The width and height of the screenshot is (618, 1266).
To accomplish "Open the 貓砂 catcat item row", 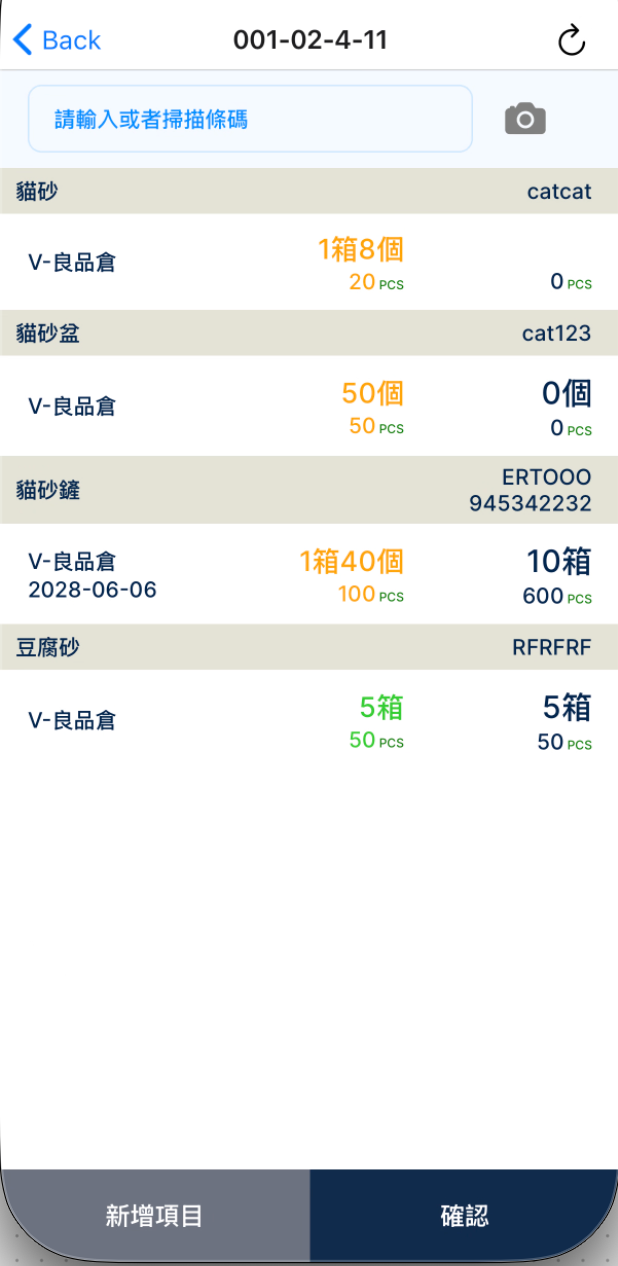I will [309, 262].
